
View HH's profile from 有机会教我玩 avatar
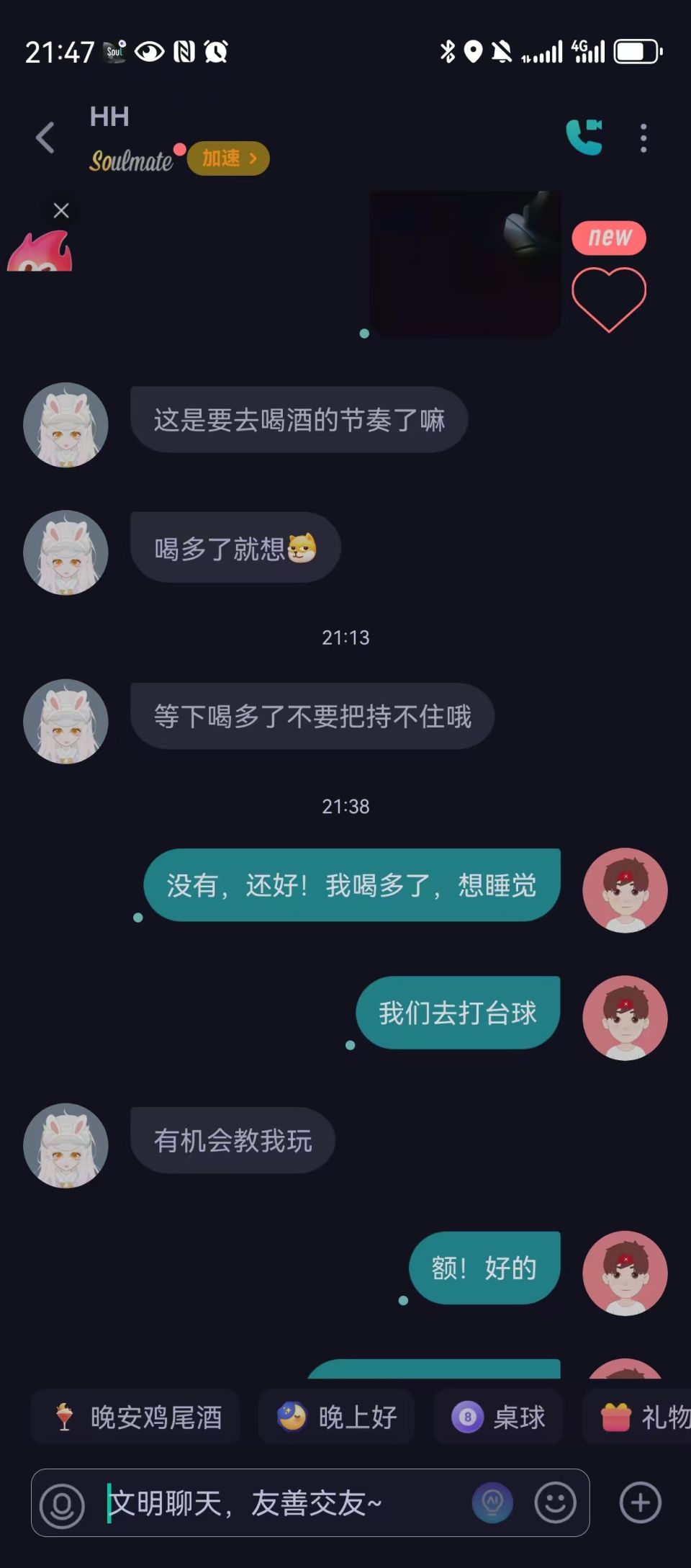tap(66, 1145)
